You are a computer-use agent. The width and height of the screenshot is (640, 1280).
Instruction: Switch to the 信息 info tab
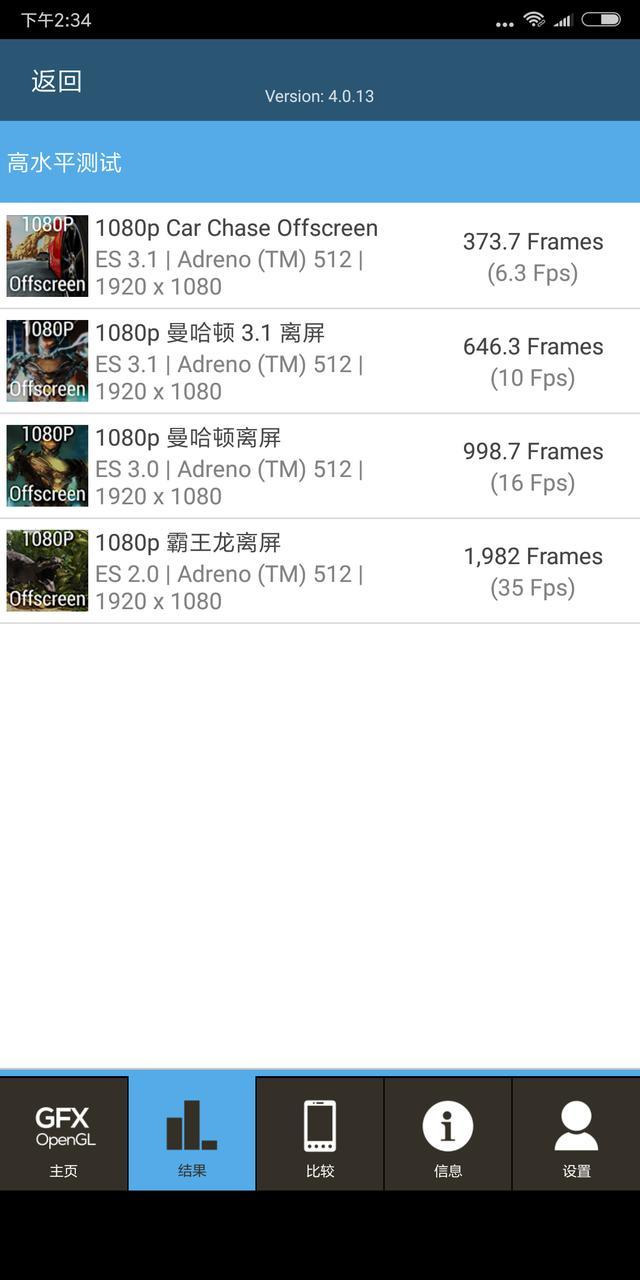(448, 1135)
